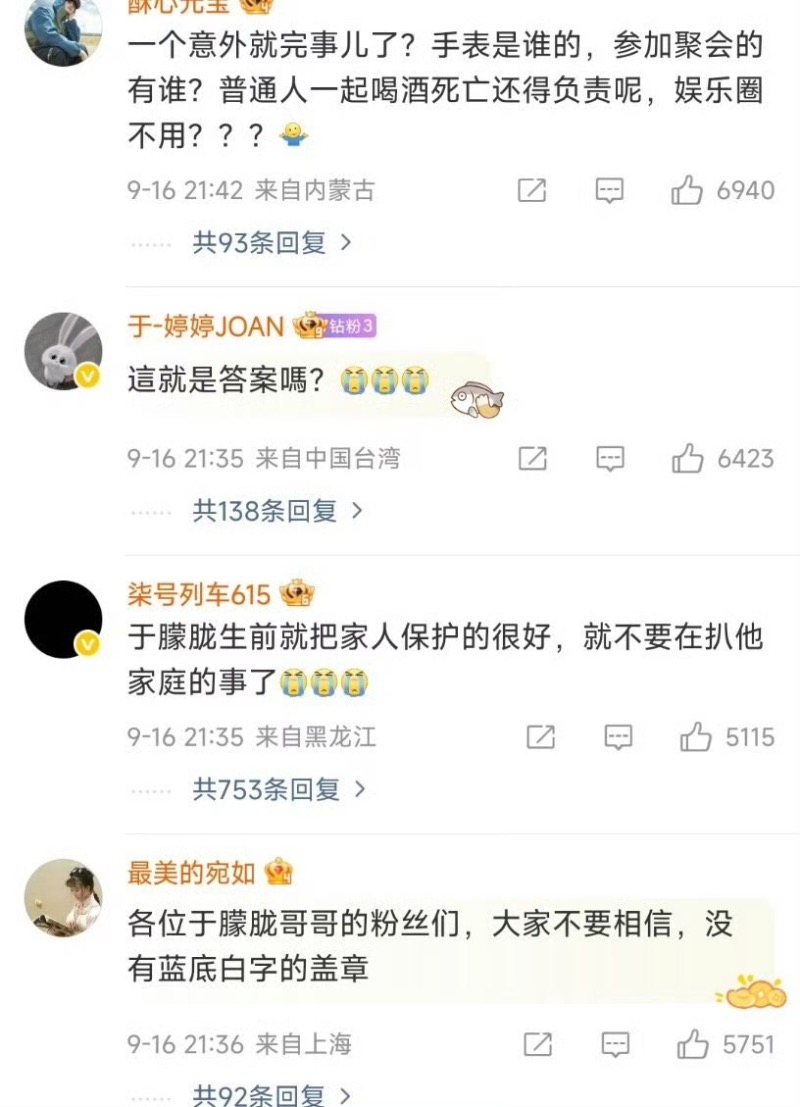View the rabbit avatar of 于-婷婷JOAN
800x1107 pixels.
pos(63,351)
